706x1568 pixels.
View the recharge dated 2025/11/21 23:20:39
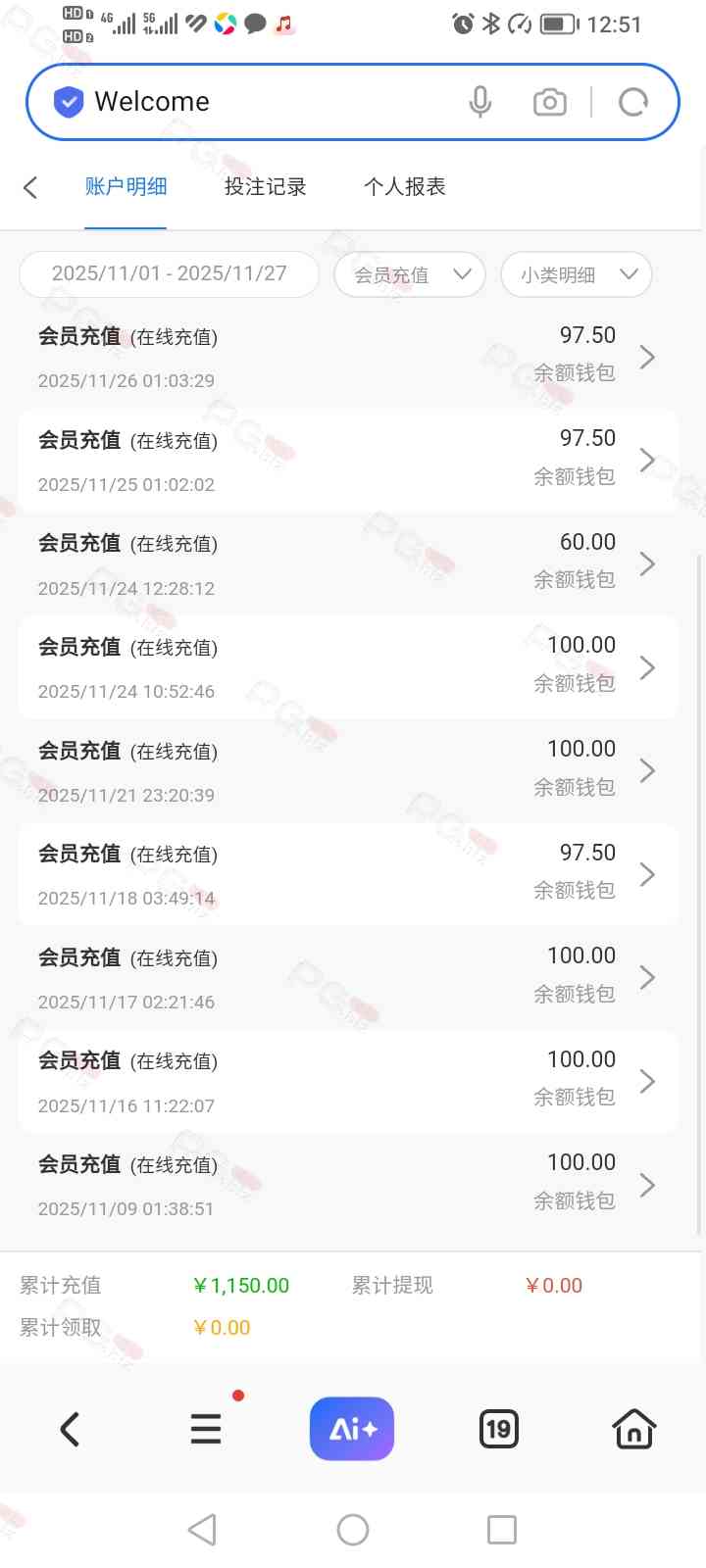(348, 771)
